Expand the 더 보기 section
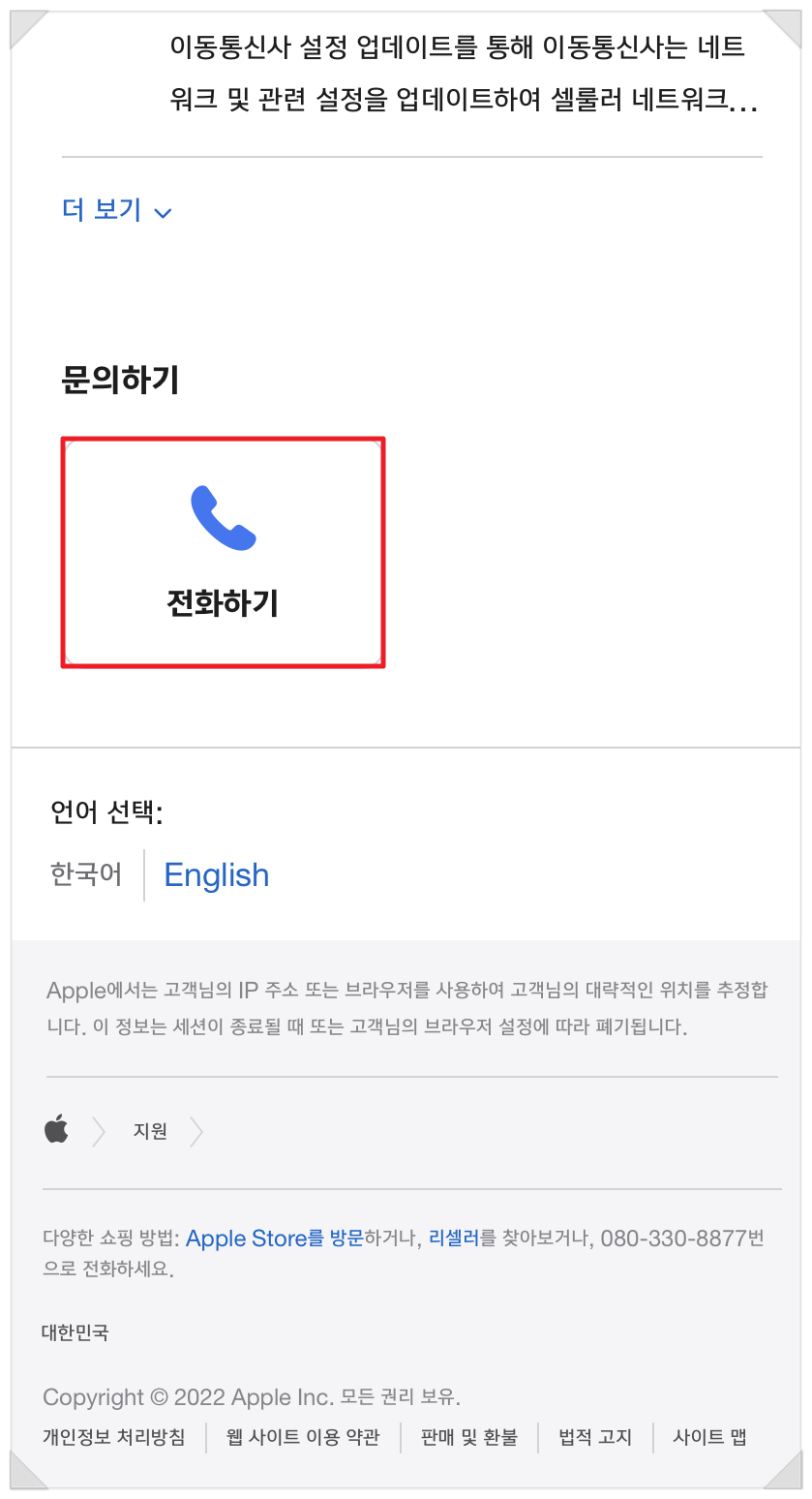Image resolution: width=812 pixels, height=1499 pixels. pyautogui.click(x=116, y=210)
